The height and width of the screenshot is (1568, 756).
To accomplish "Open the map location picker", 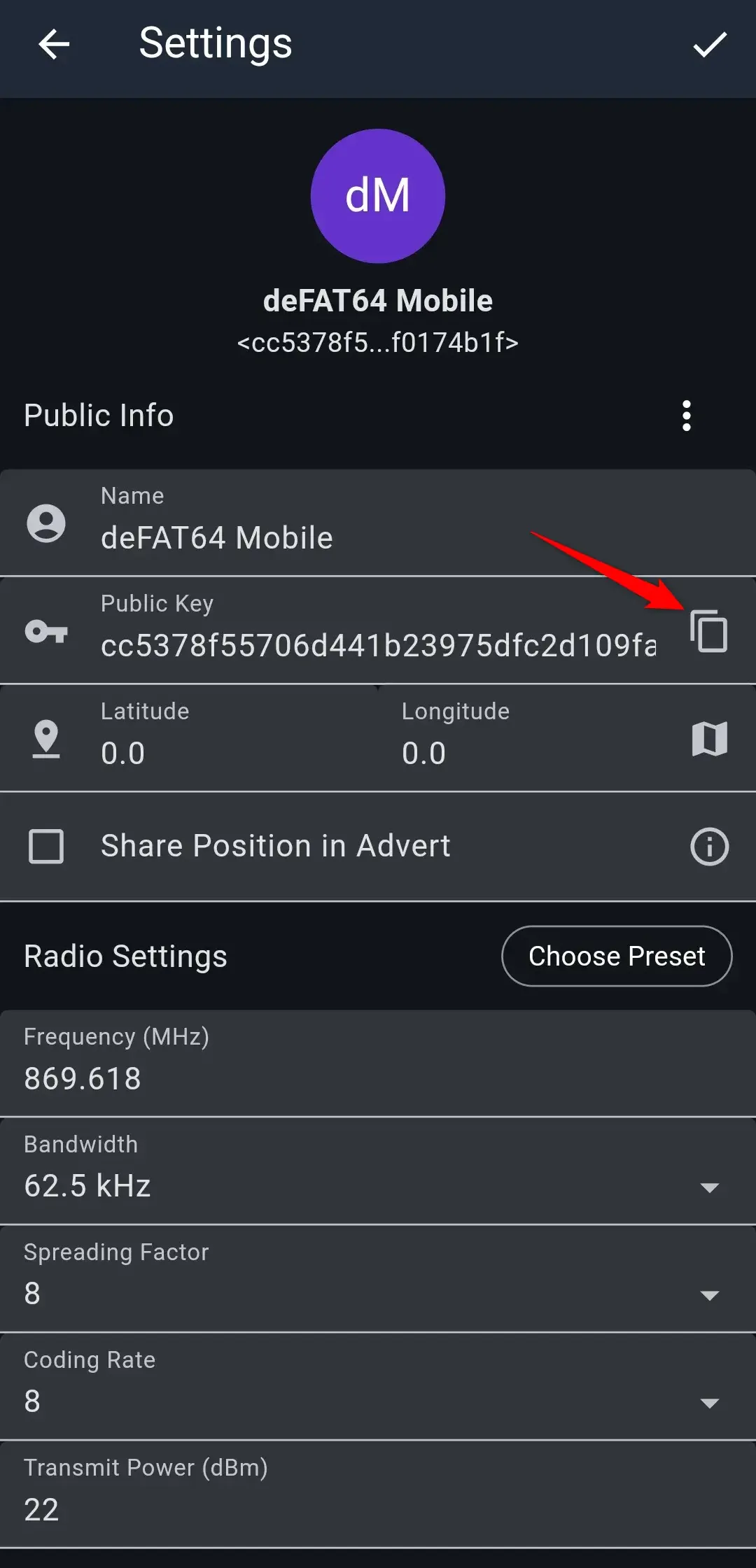I will pos(709,739).
